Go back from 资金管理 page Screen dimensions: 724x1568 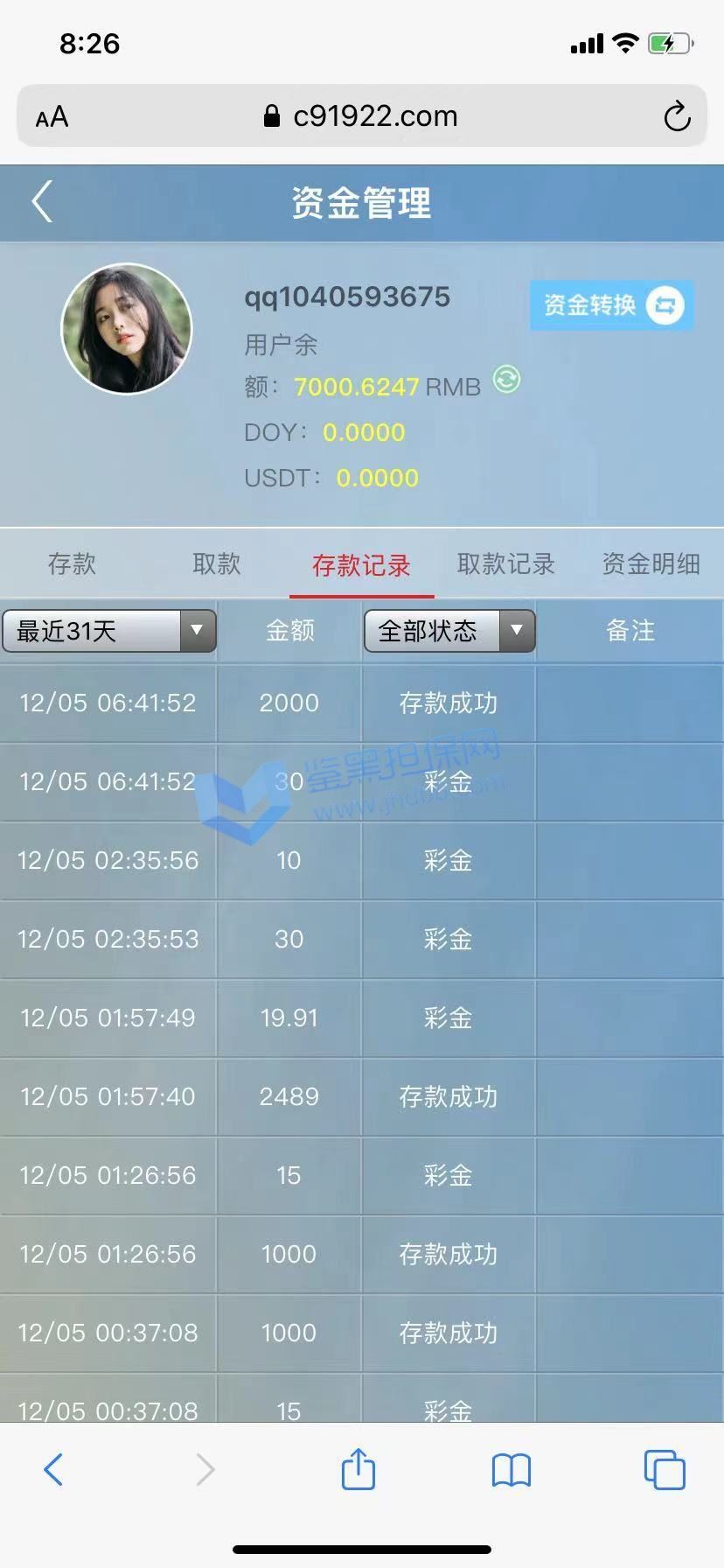pyautogui.click(x=42, y=202)
